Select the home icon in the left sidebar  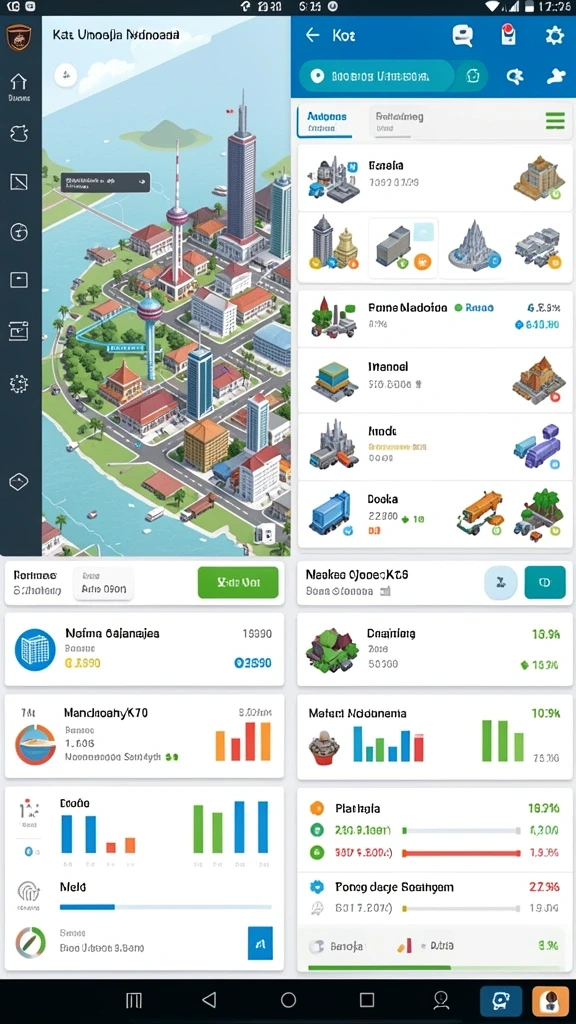(x=19, y=86)
